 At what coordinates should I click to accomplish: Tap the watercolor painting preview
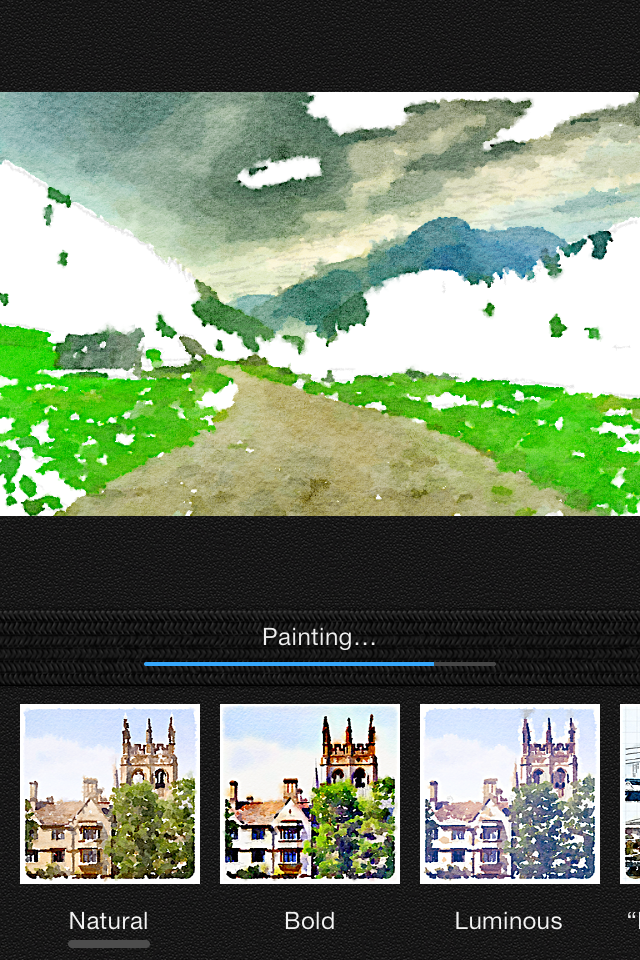[x=320, y=304]
